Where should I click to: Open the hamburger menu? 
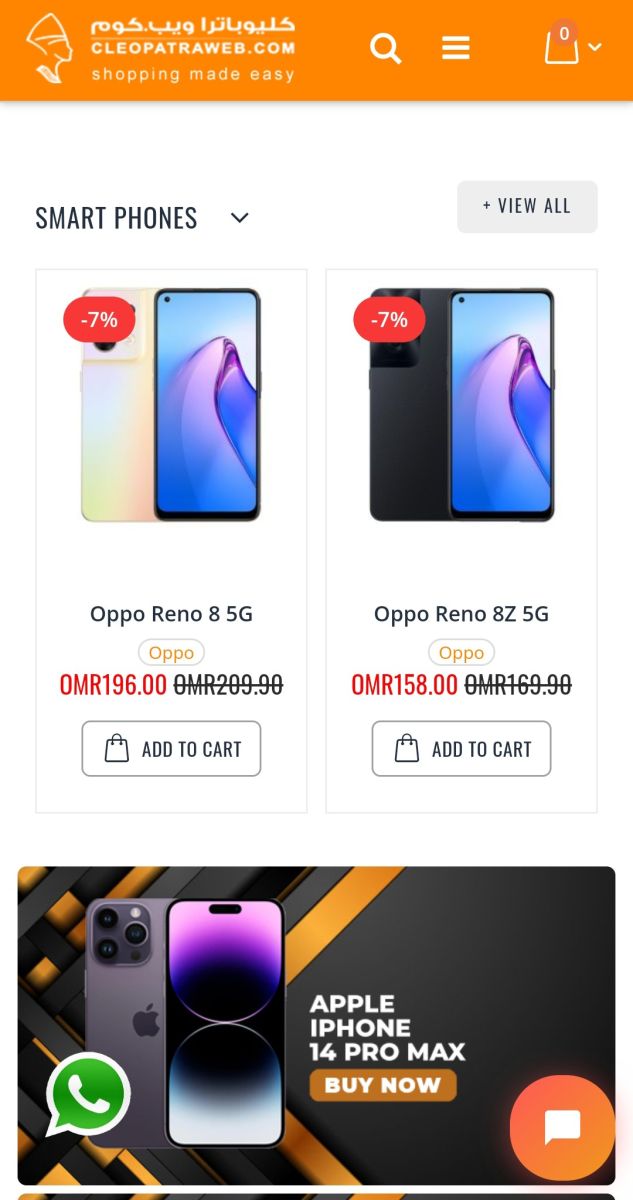tap(456, 48)
